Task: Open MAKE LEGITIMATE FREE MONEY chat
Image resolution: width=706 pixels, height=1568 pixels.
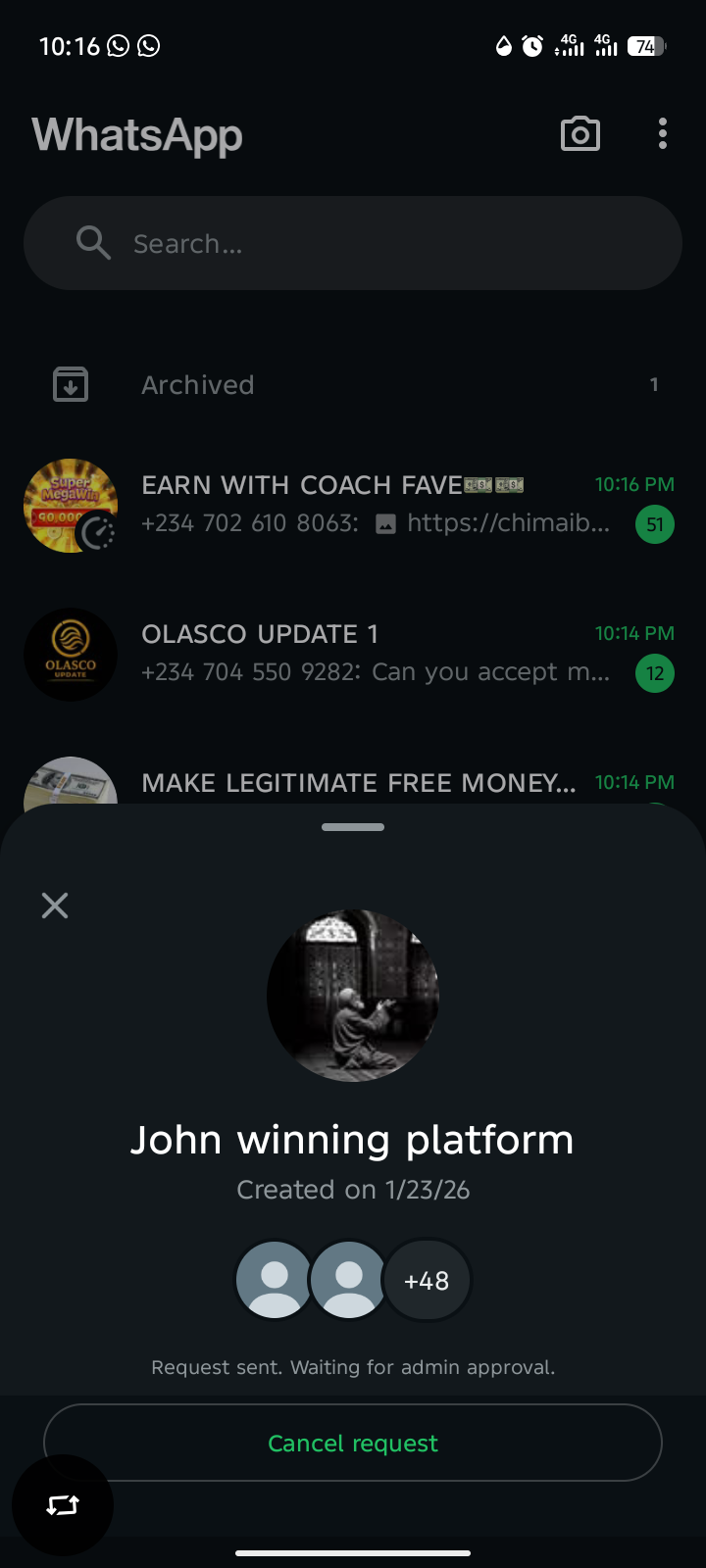Action: [359, 783]
